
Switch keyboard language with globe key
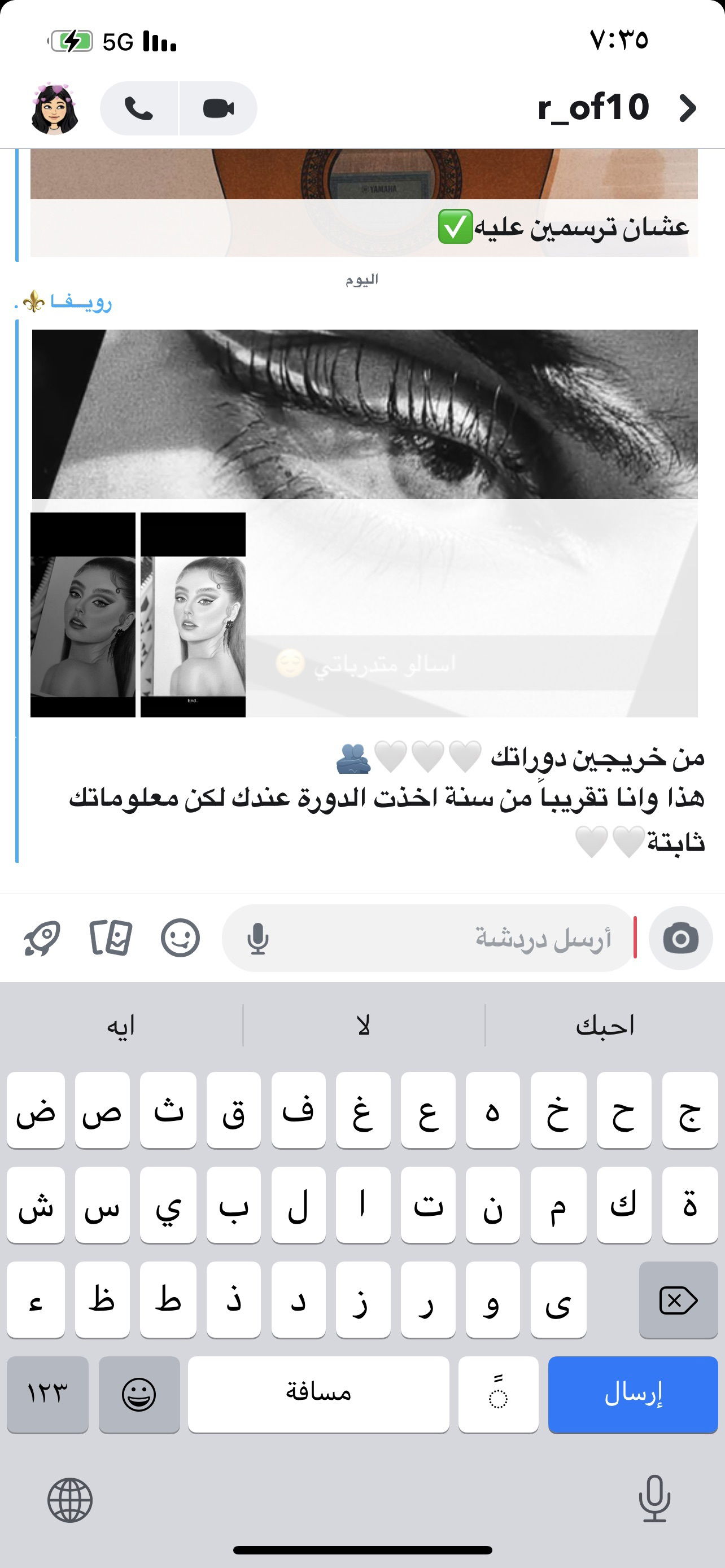coord(70,1500)
